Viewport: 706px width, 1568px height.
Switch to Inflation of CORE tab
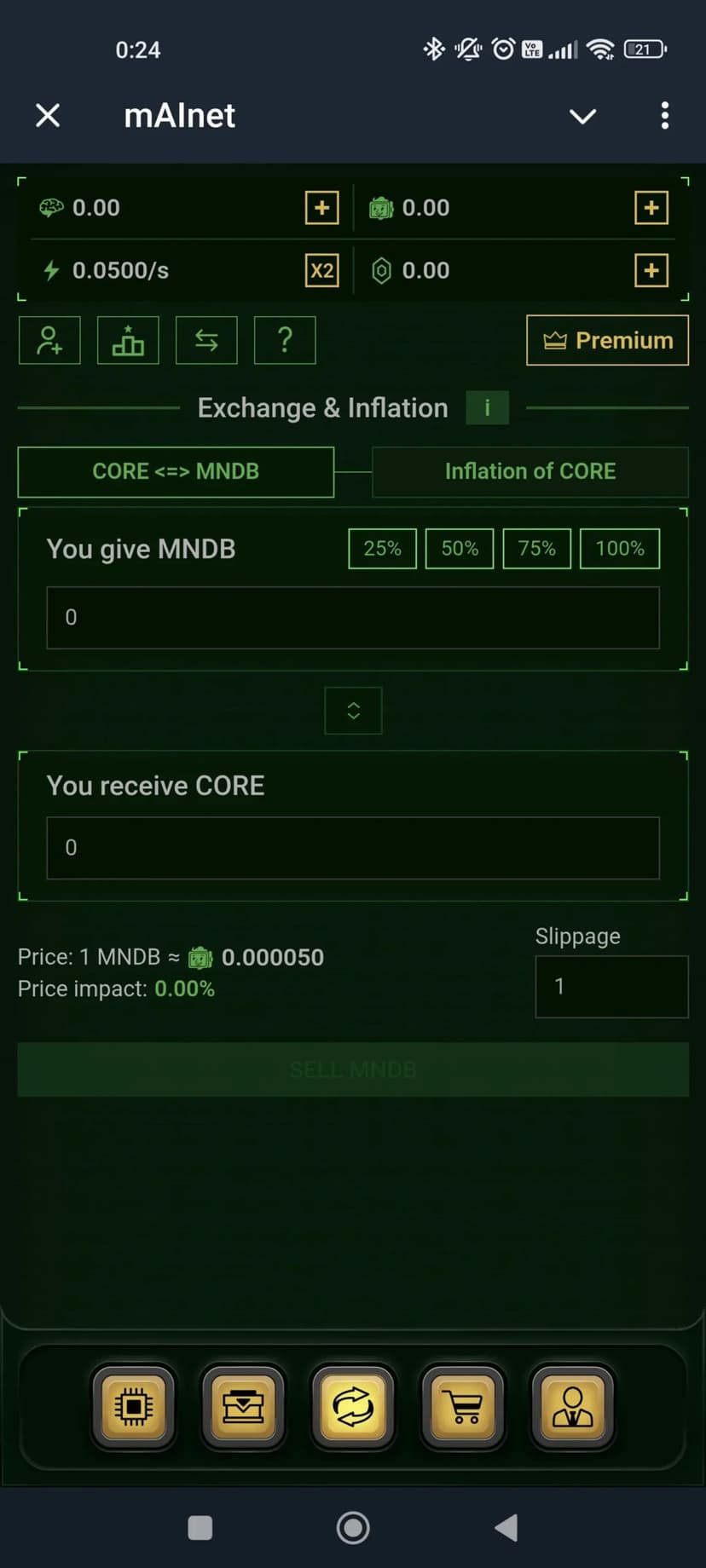click(x=529, y=471)
